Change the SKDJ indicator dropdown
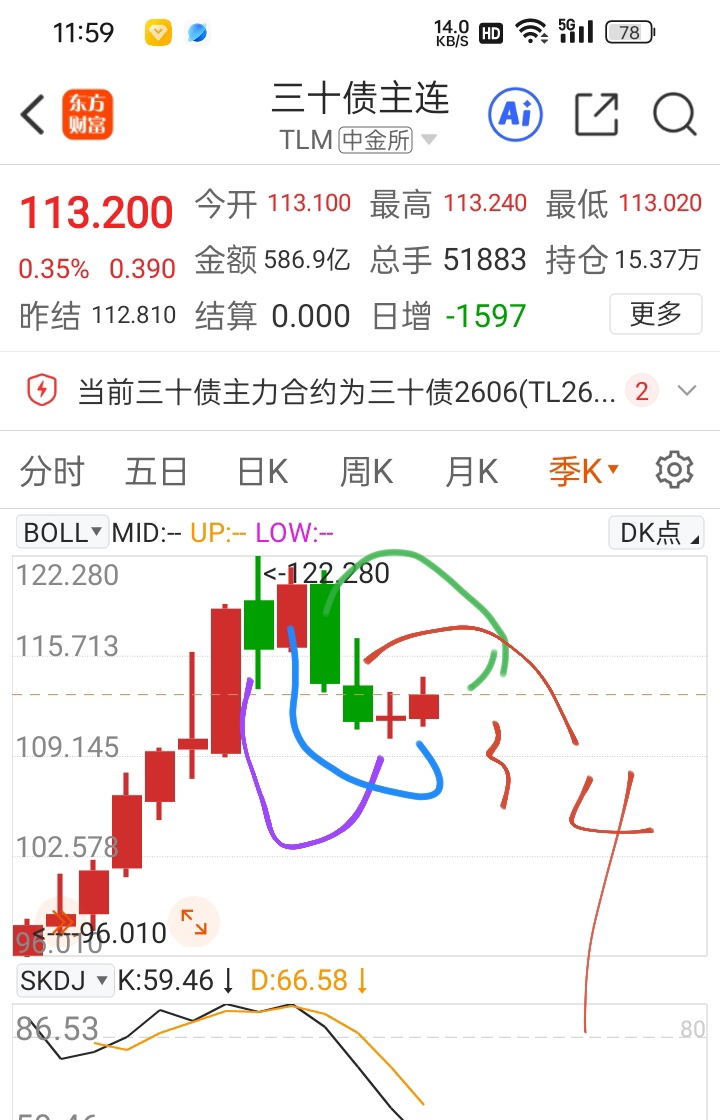Image resolution: width=720 pixels, height=1120 pixels. [64, 980]
